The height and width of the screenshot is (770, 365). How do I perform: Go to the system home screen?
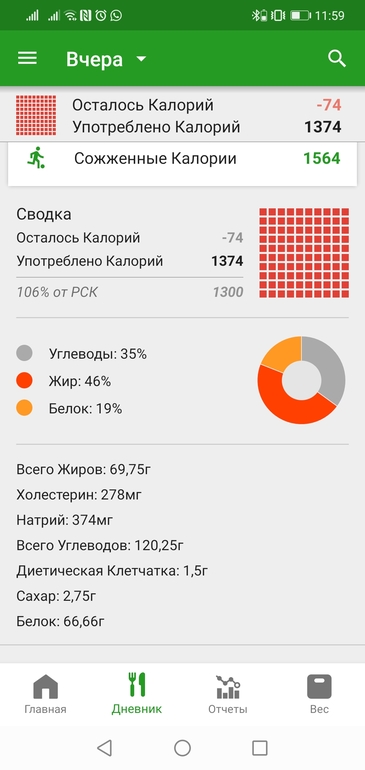pyautogui.click(x=182, y=748)
